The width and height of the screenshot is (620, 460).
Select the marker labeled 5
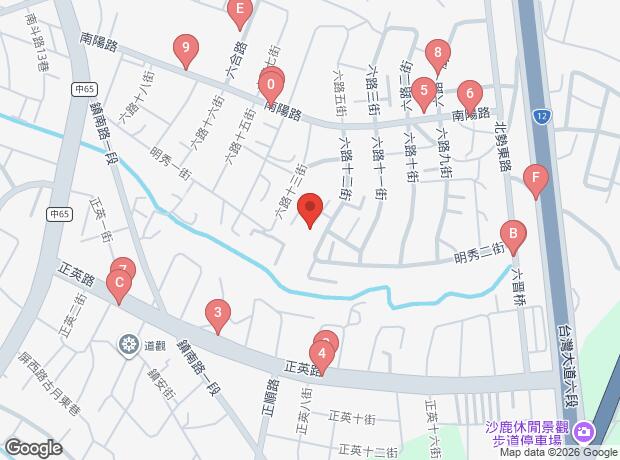[424, 94]
